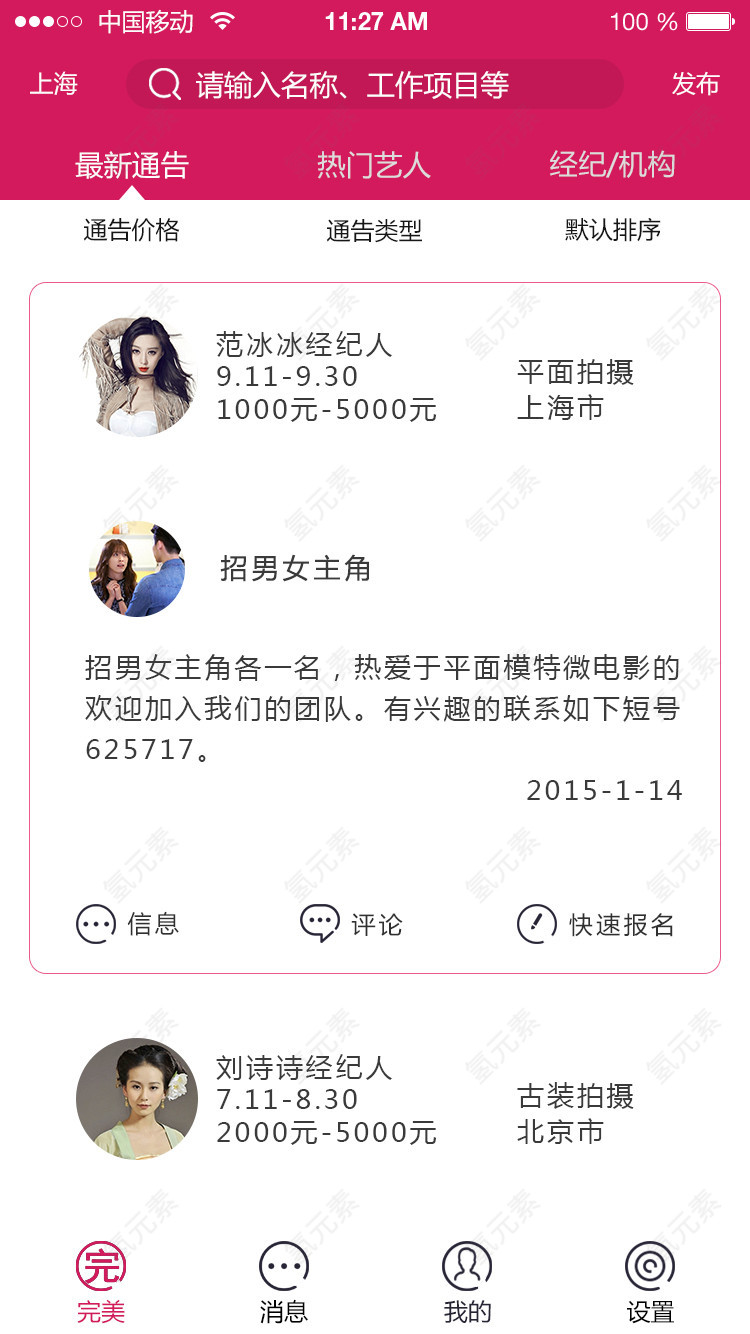Open the 设置 settings icon in bottom bar
The image size is (750, 1334).
tap(648, 1265)
